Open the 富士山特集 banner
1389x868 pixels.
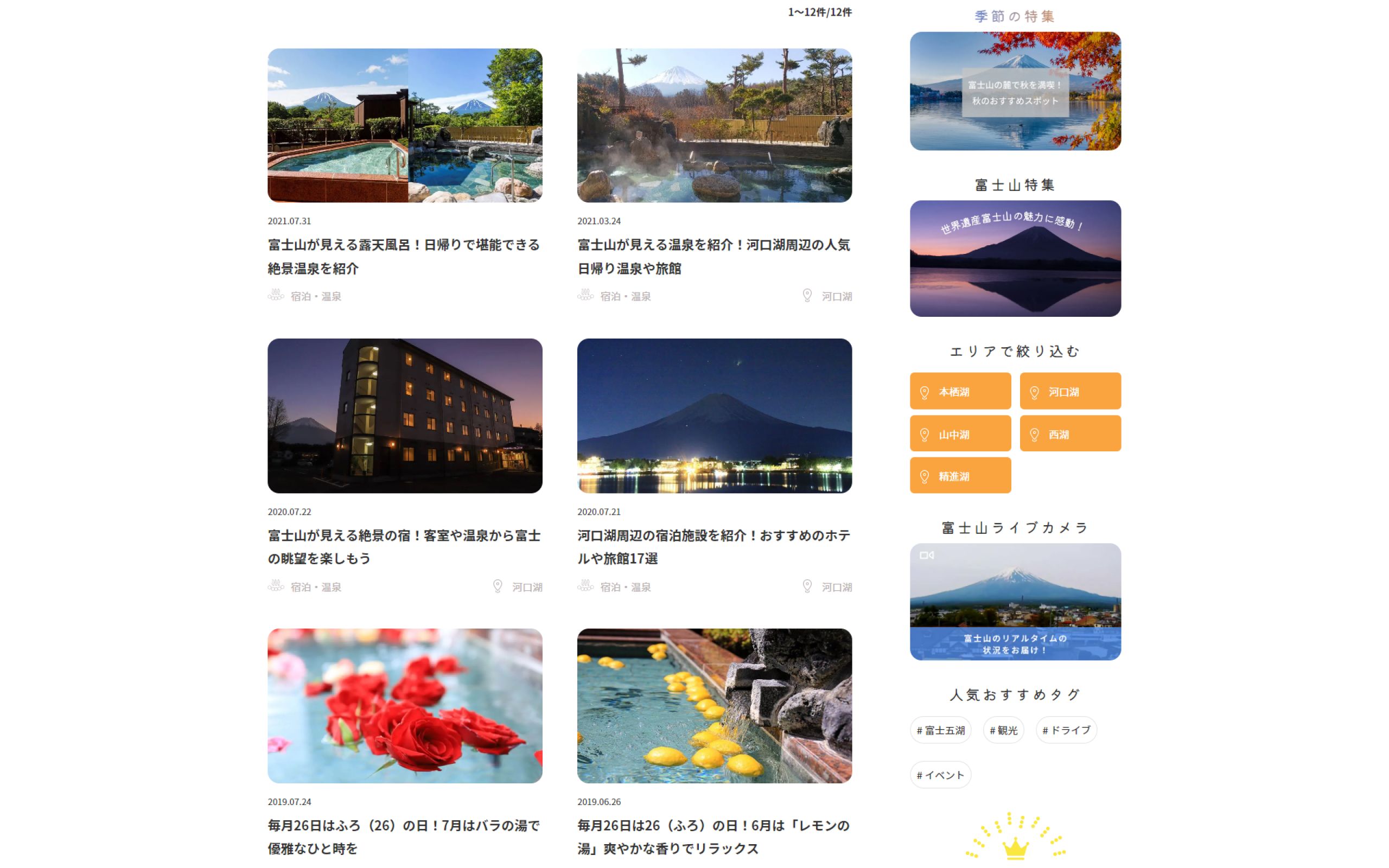coord(1015,258)
